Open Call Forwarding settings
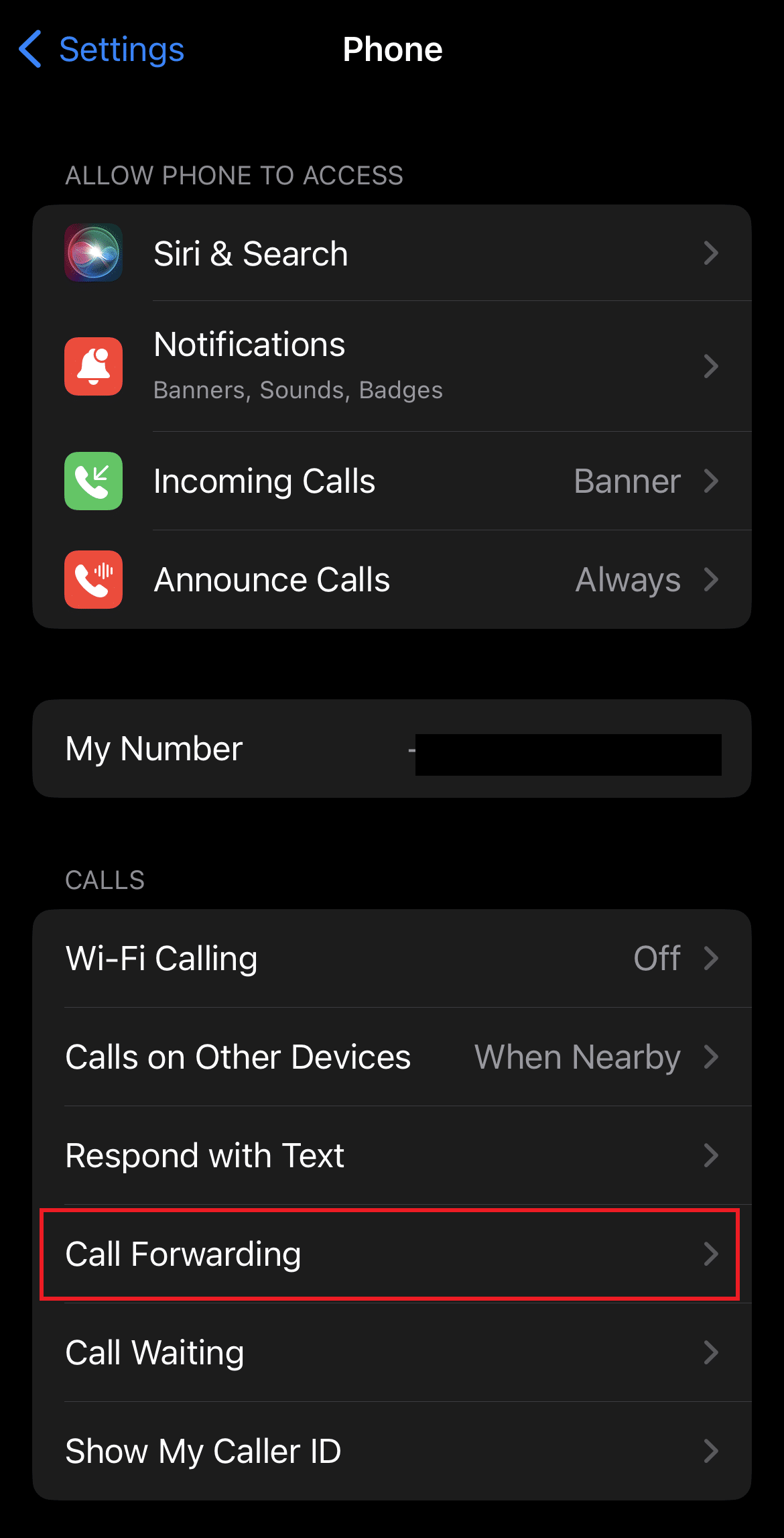Screen dimensions: 784x1538 (x=392, y=1254)
